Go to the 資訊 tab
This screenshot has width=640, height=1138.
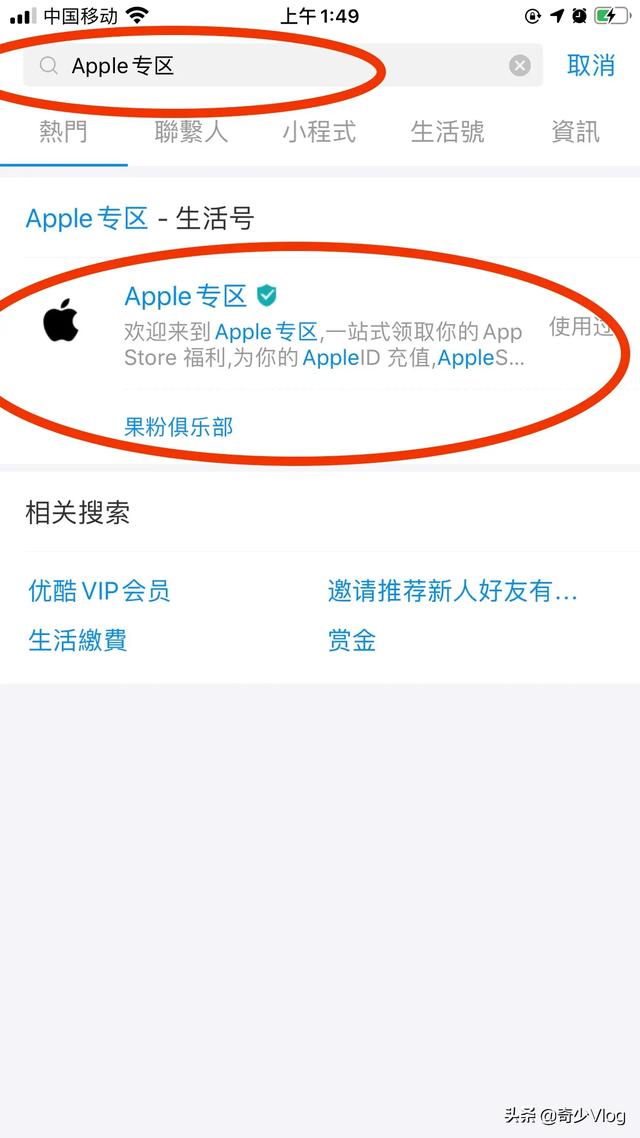tap(575, 132)
